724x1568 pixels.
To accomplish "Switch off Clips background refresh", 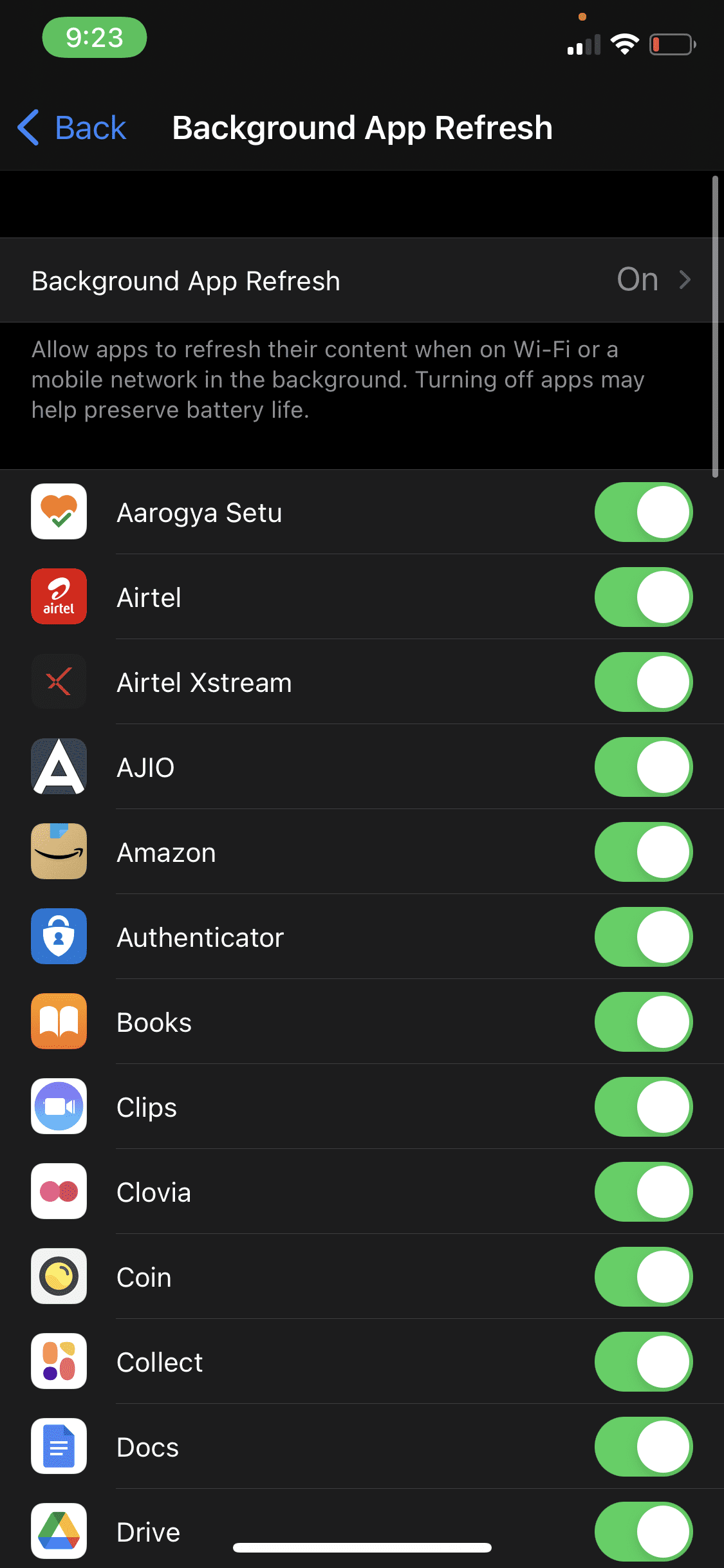I will pos(643,1107).
